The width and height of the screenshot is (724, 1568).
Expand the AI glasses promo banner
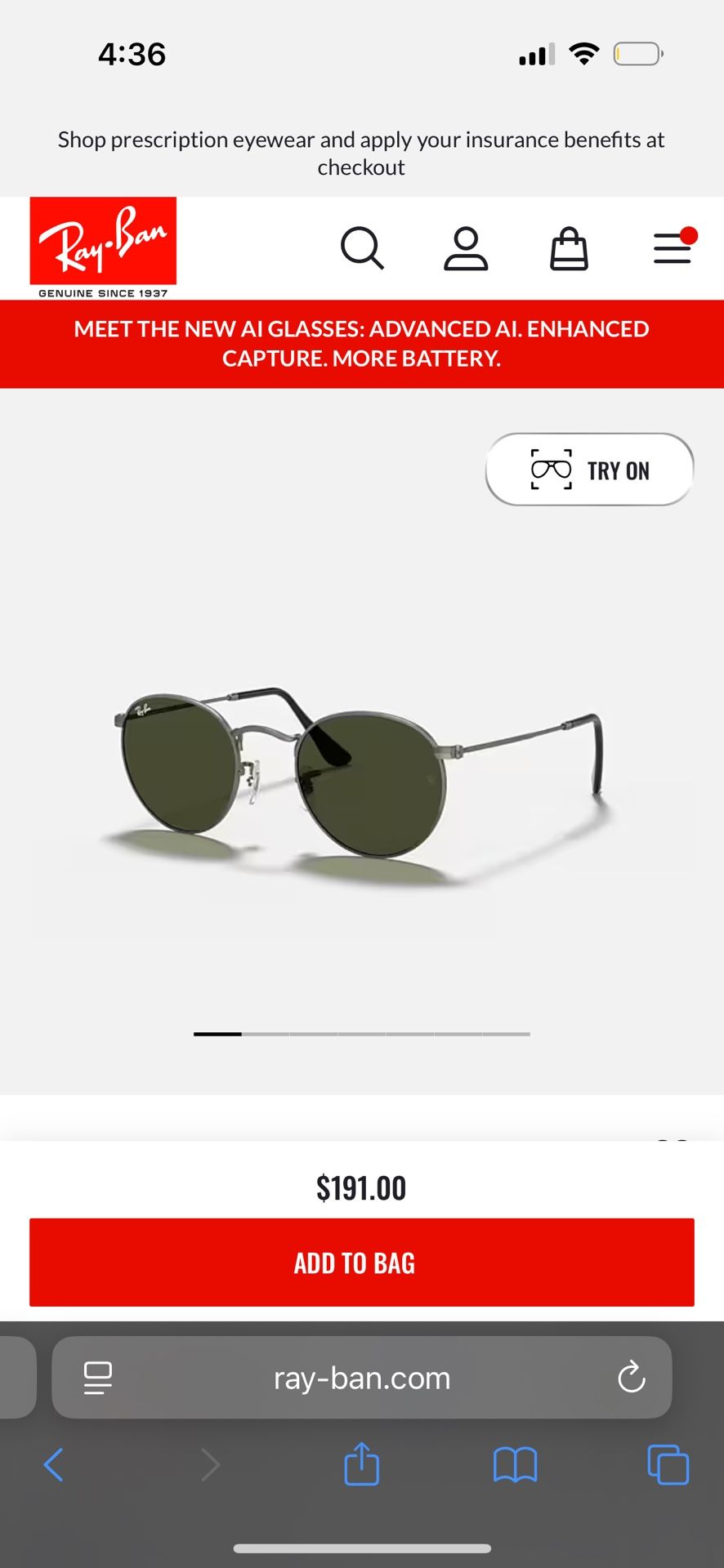[361, 343]
